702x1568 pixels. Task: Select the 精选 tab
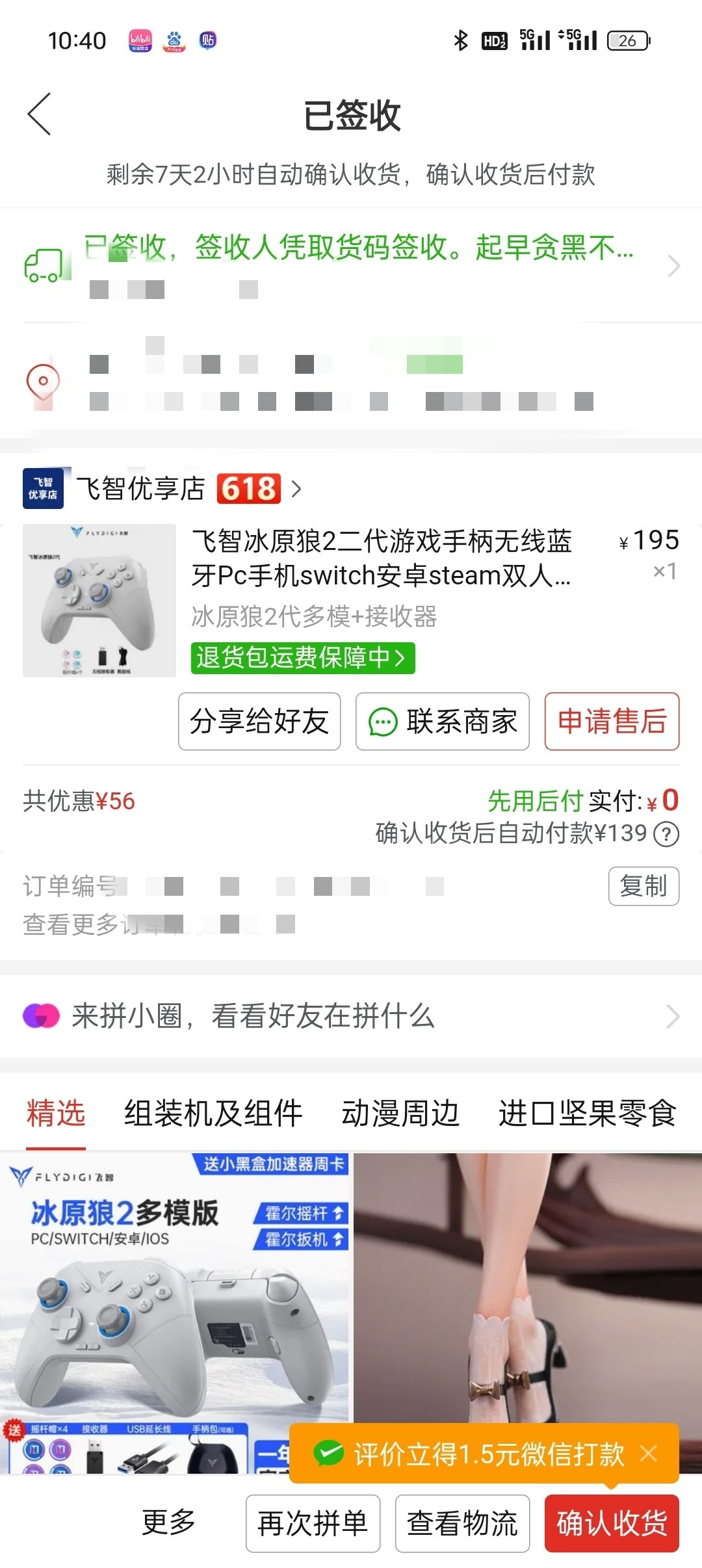[56, 1113]
